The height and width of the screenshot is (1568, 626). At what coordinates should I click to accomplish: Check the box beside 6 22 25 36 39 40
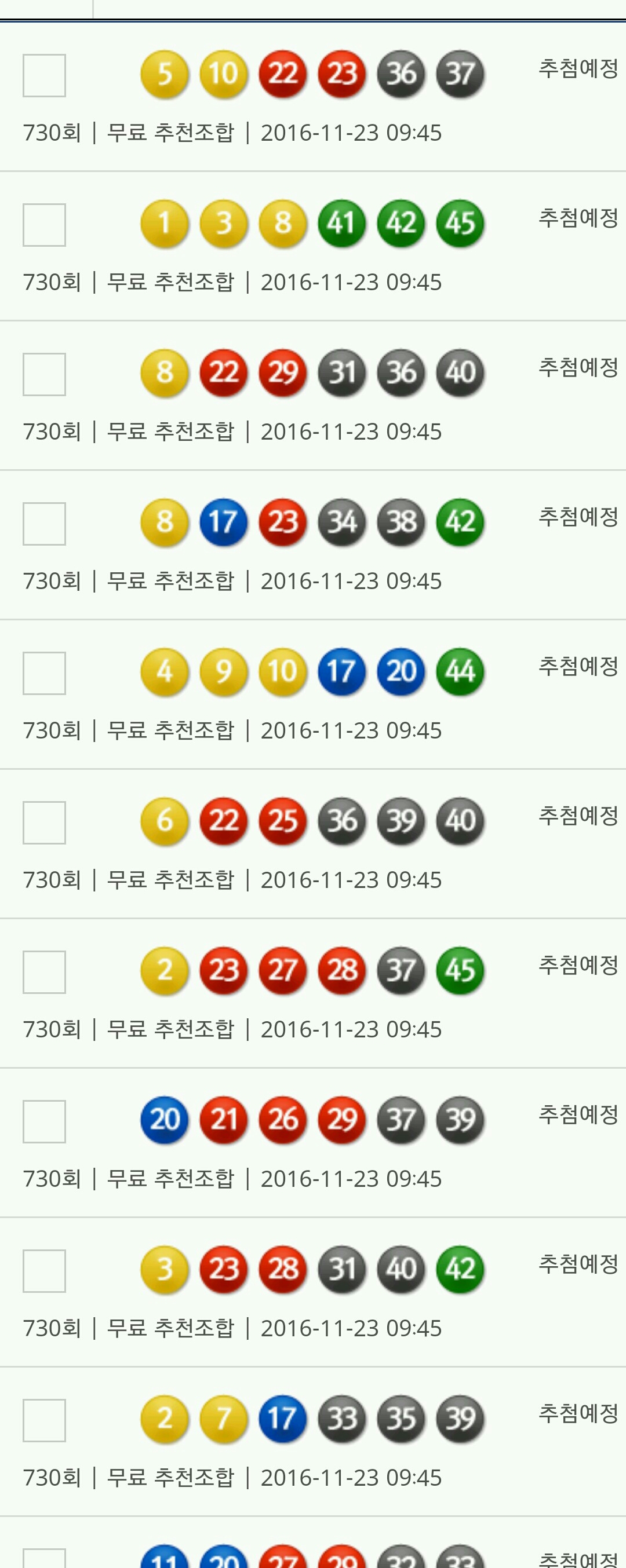coord(45,823)
